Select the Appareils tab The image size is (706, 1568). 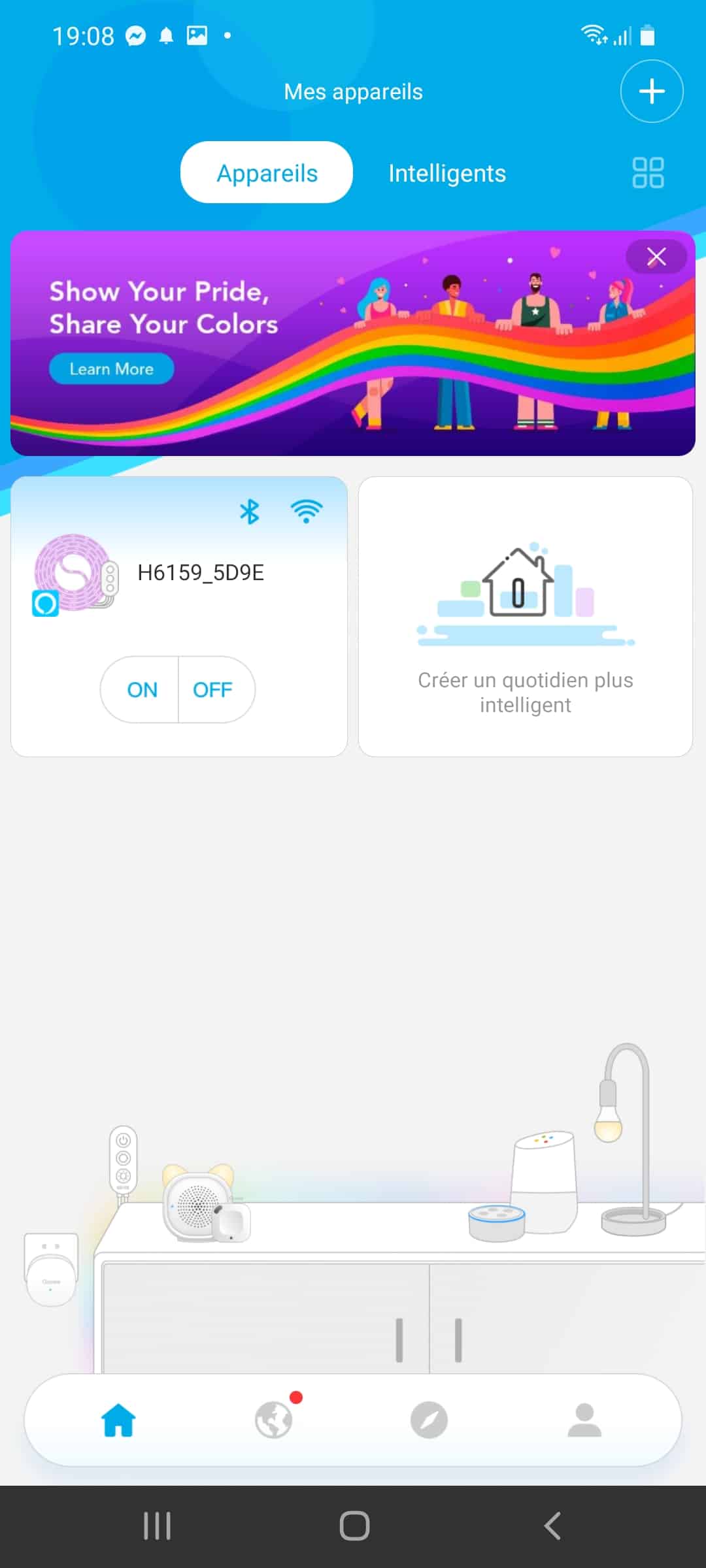(x=267, y=172)
